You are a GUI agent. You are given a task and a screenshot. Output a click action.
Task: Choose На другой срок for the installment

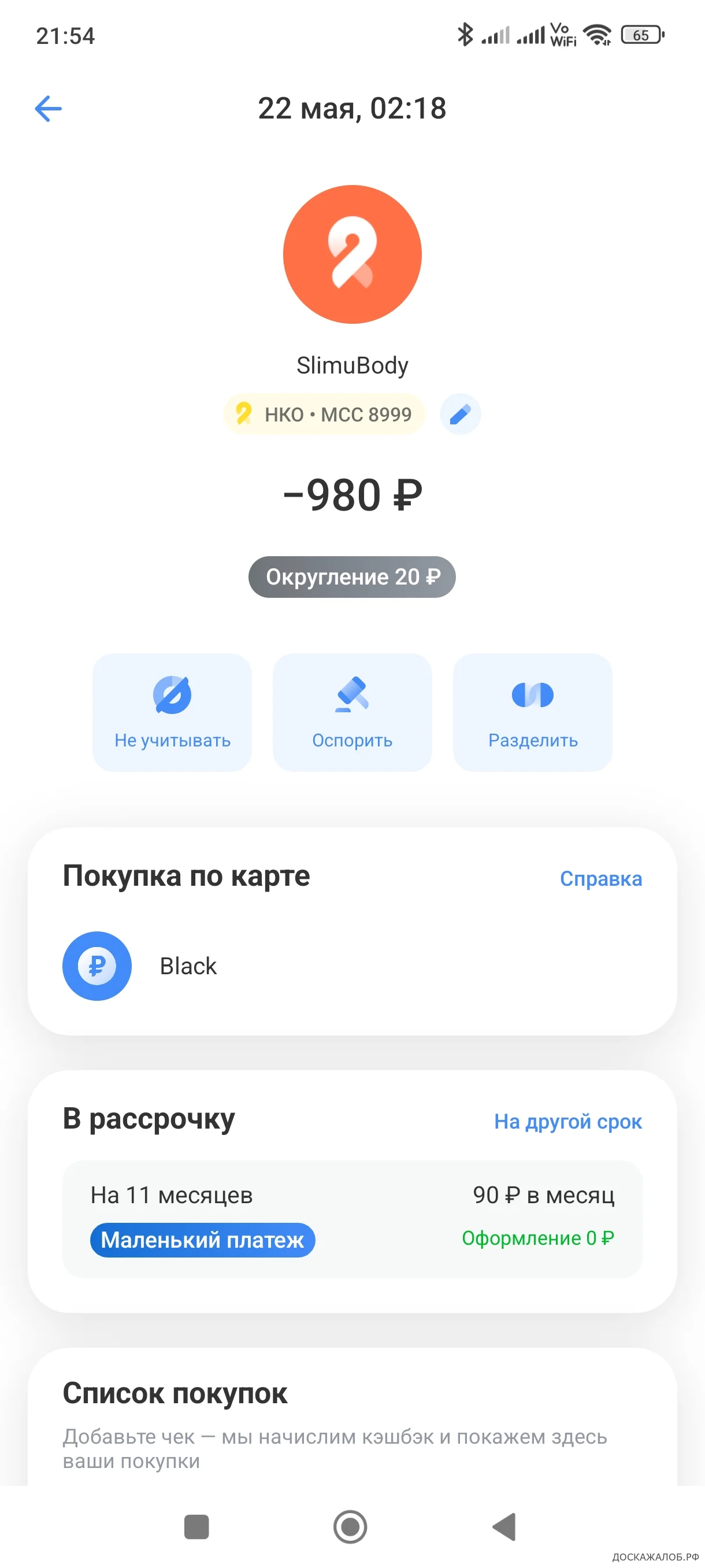[568, 1121]
